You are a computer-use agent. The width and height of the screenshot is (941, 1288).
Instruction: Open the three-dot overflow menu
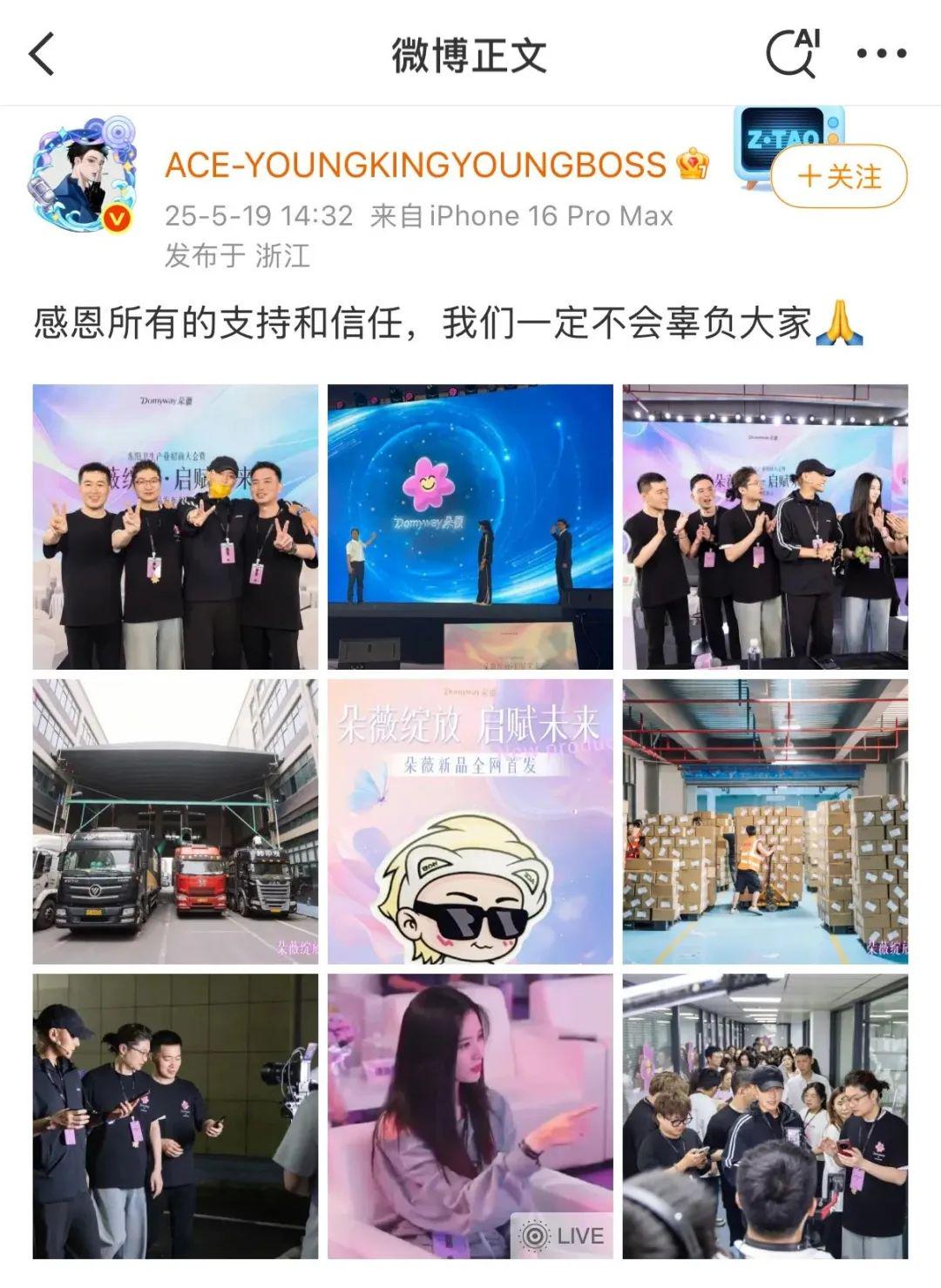coord(881,54)
